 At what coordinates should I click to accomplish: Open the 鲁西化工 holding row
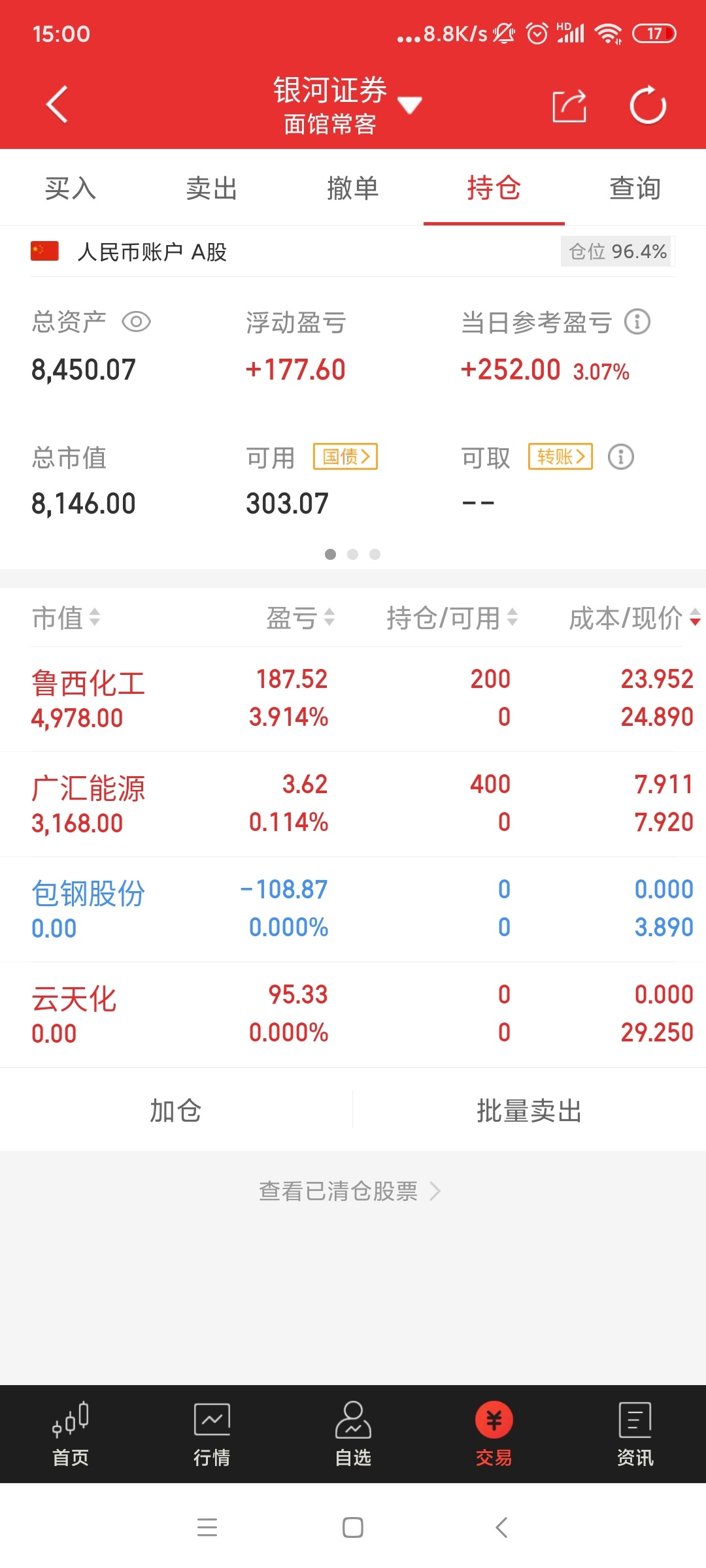pyautogui.click(x=353, y=699)
